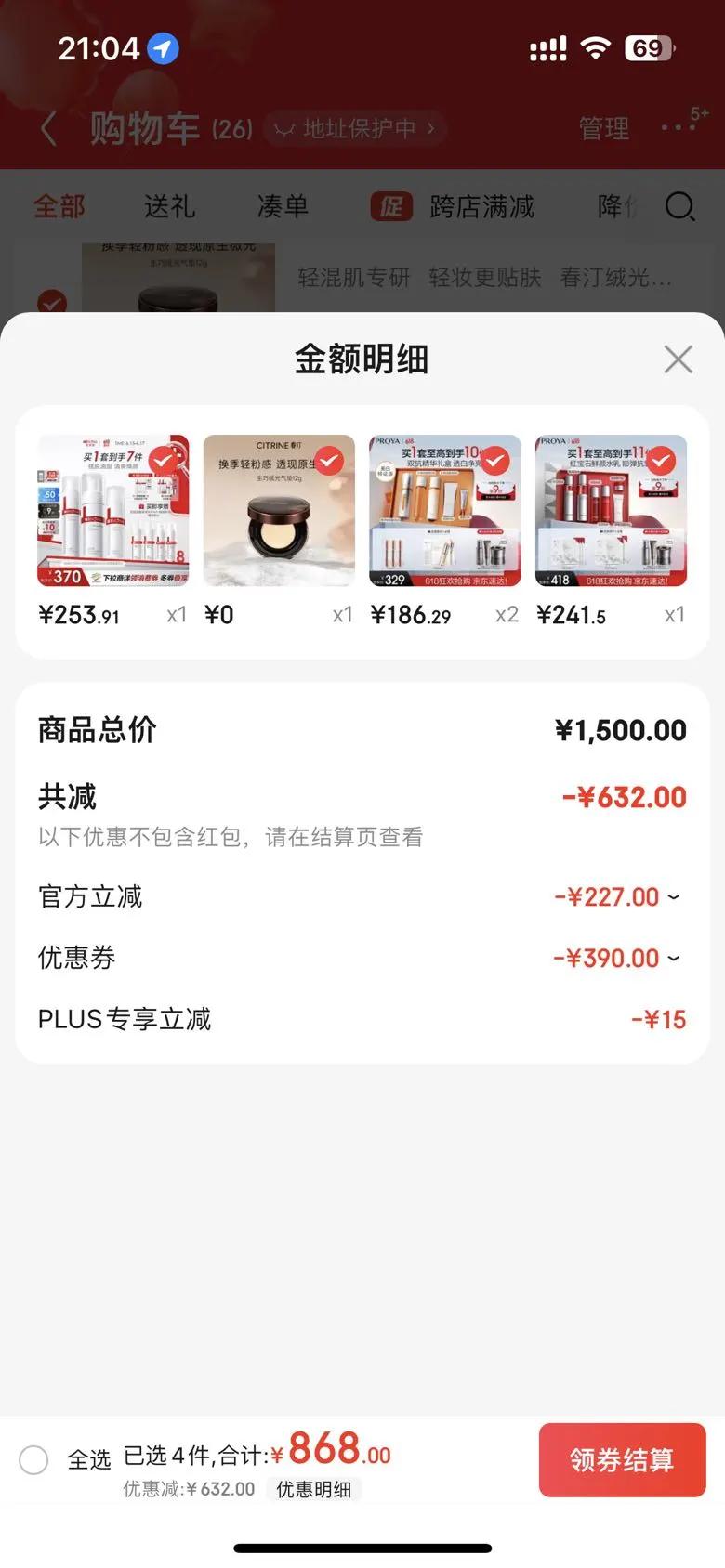Close the 金额明细 popup with the X
The image size is (725, 1568).
click(x=678, y=359)
